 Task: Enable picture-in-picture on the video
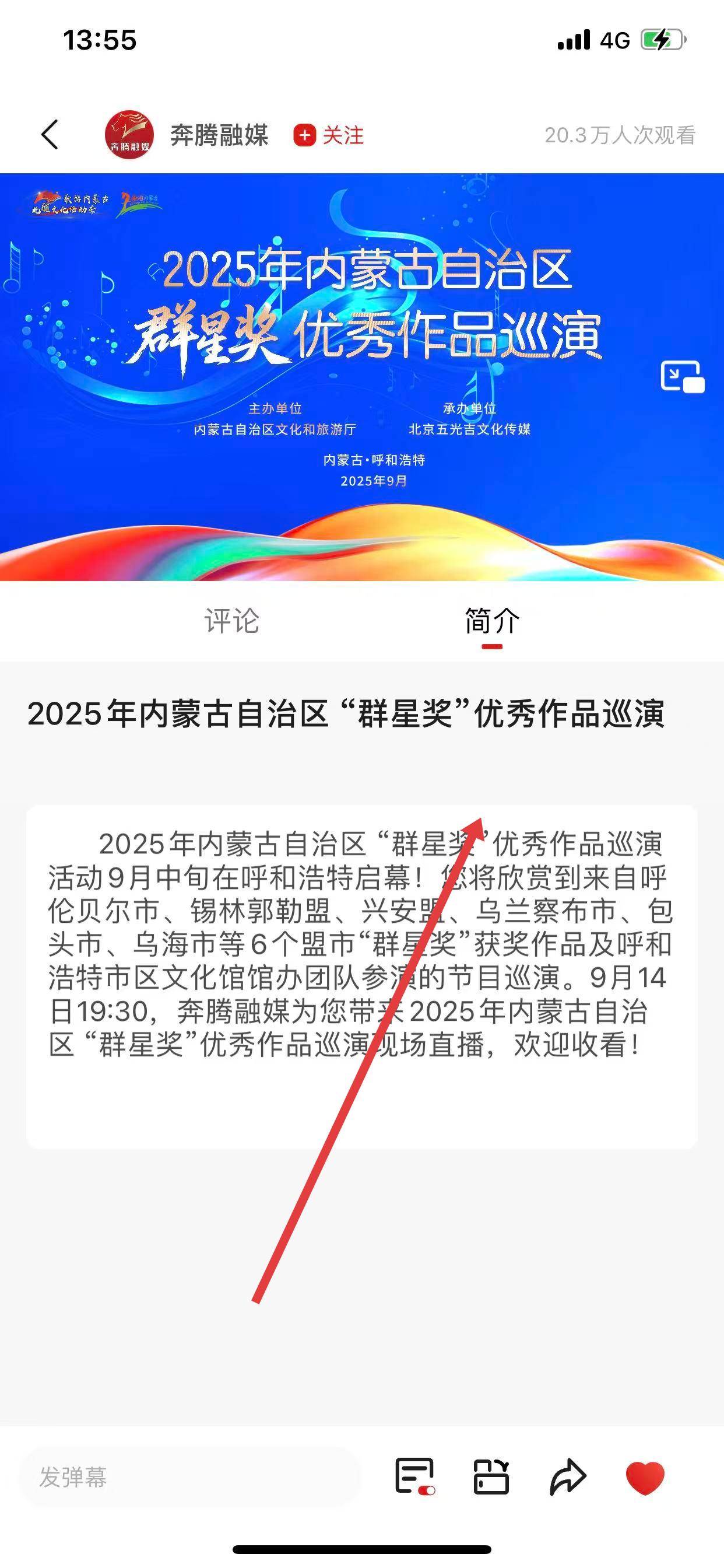[x=682, y=377]
